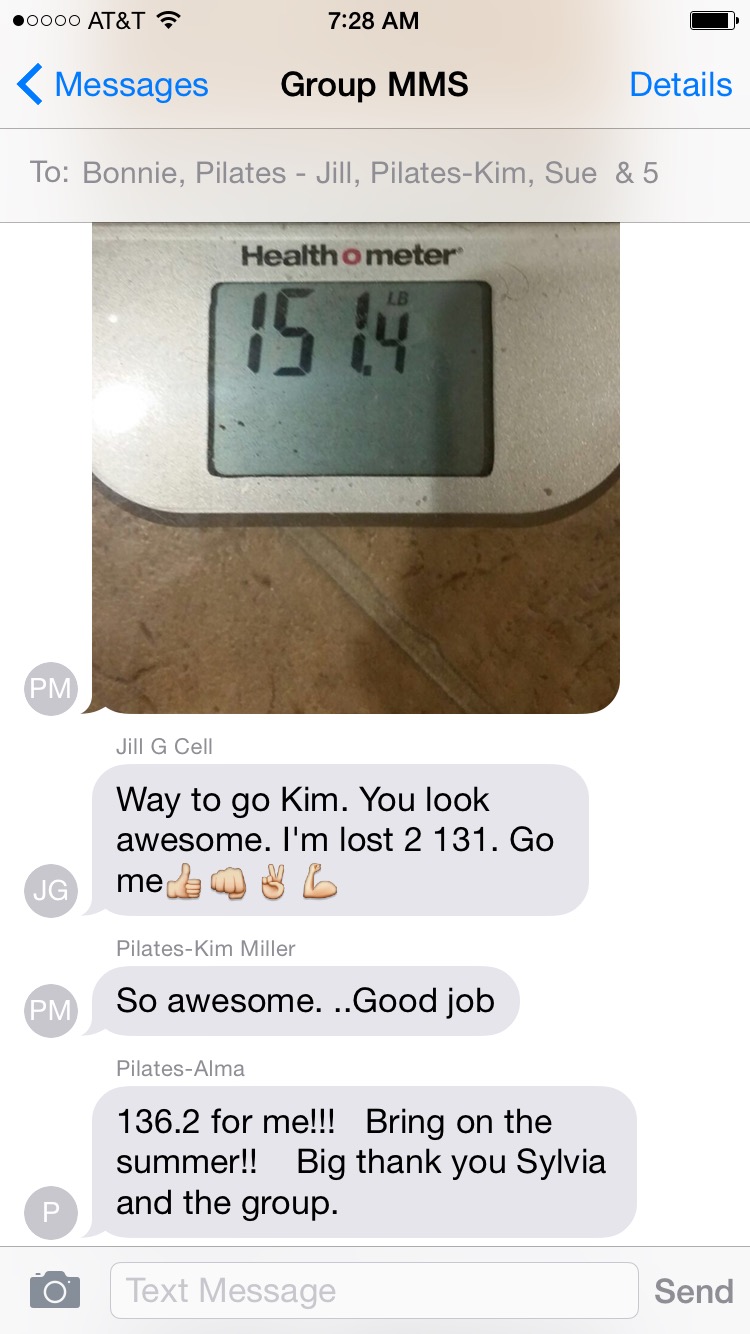Screen dimensions: 750x1334
Task: Open the camera to attach a photo
Action: [54, 1290]
